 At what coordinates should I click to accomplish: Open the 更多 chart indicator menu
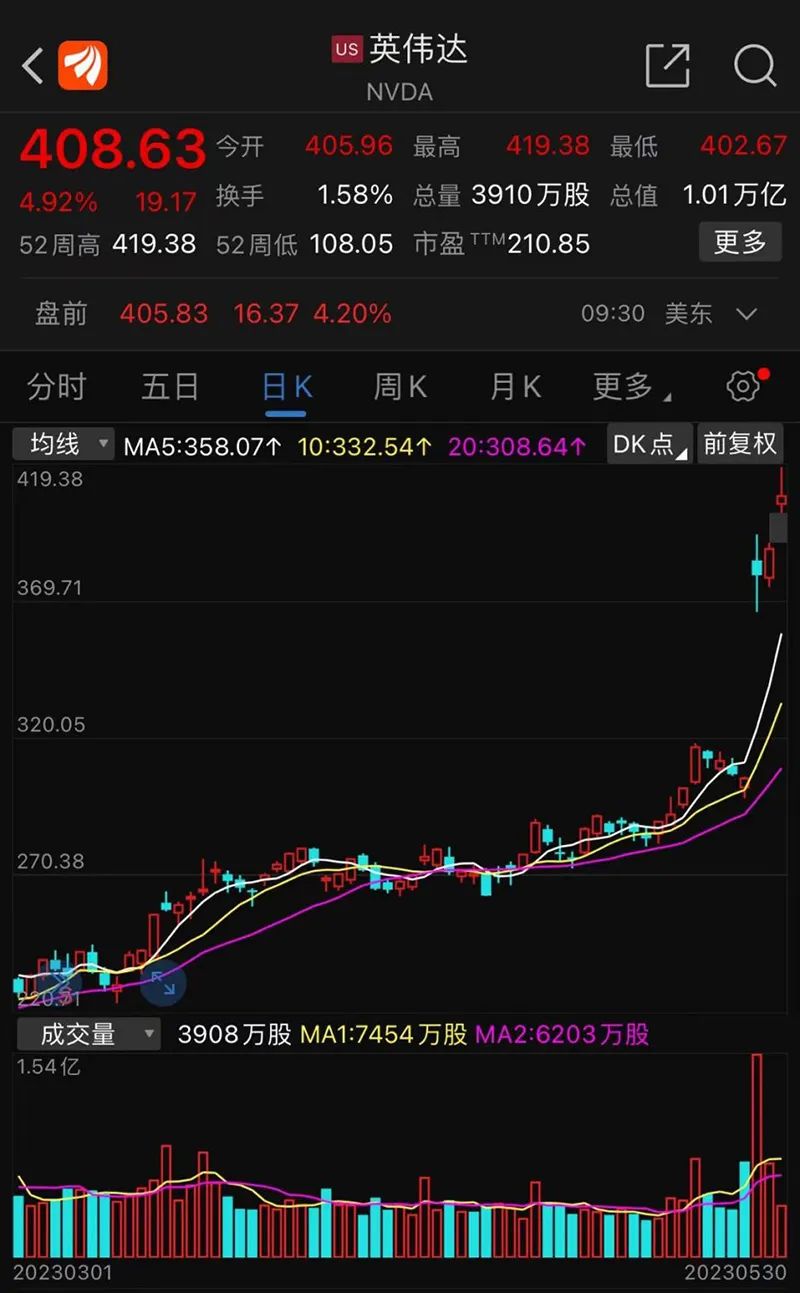(625, 386)
